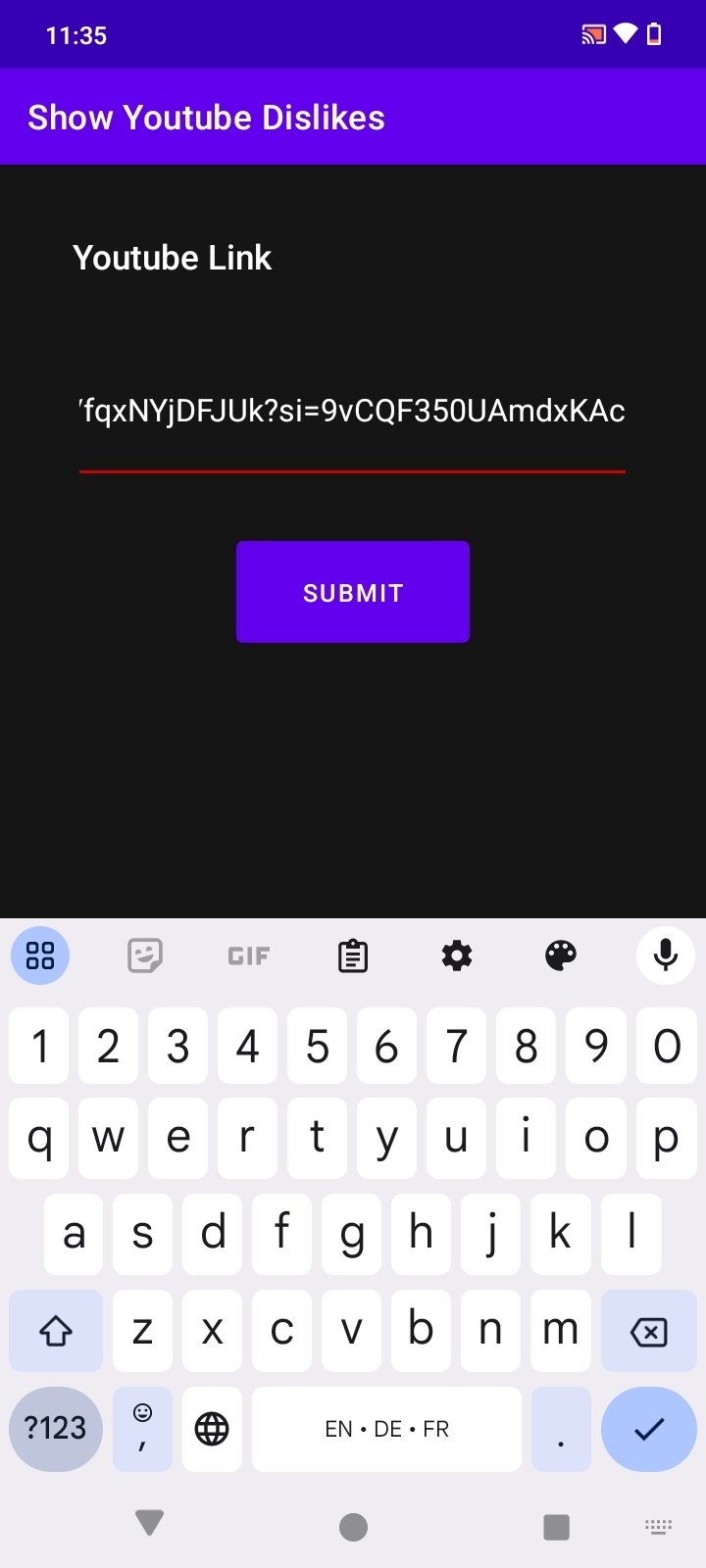Open the GIF picker
Screen dimensions: 706x1568
[x=248, y=955]
